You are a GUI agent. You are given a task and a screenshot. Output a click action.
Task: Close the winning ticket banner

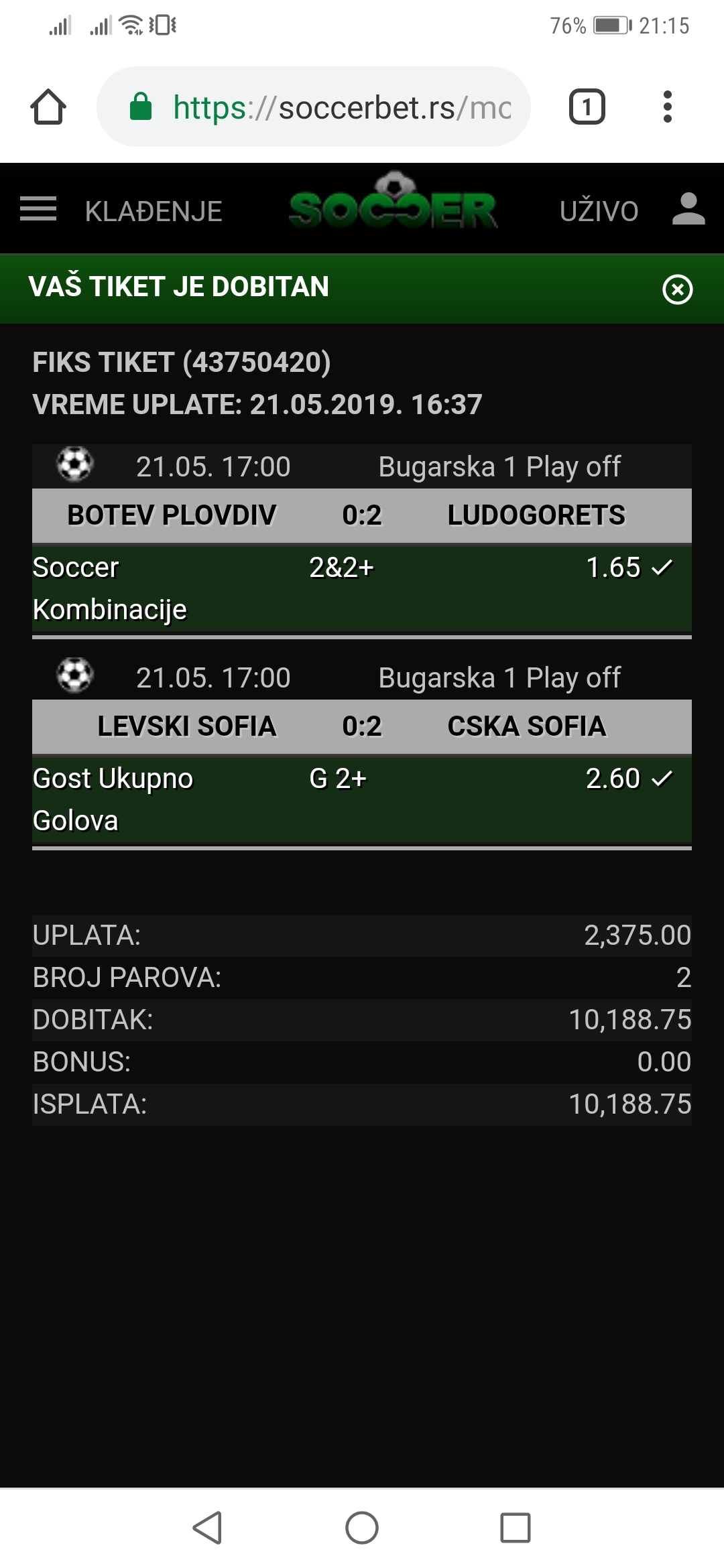point(677,289)
